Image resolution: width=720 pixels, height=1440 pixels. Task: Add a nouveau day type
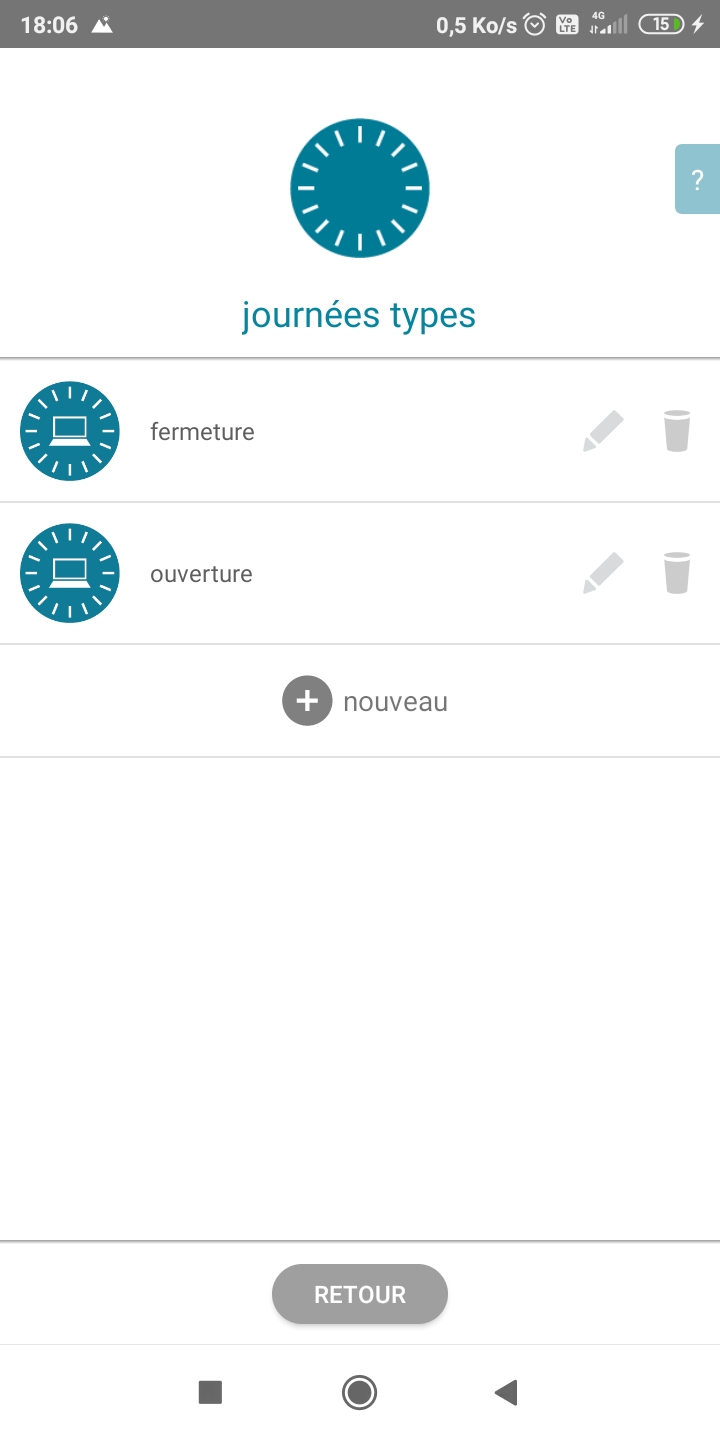[364, 701]
